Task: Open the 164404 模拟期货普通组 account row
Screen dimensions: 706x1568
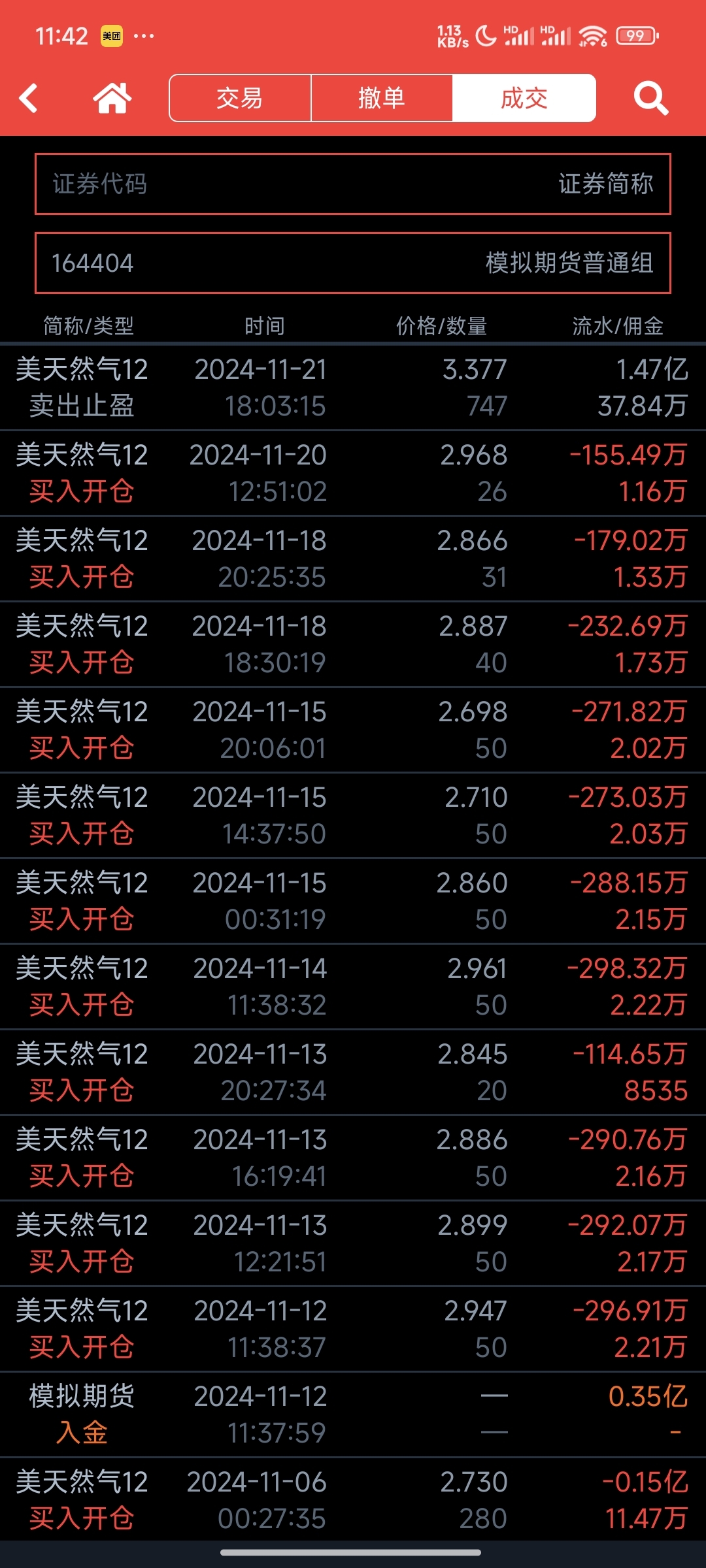Action: tap(353, 263)
